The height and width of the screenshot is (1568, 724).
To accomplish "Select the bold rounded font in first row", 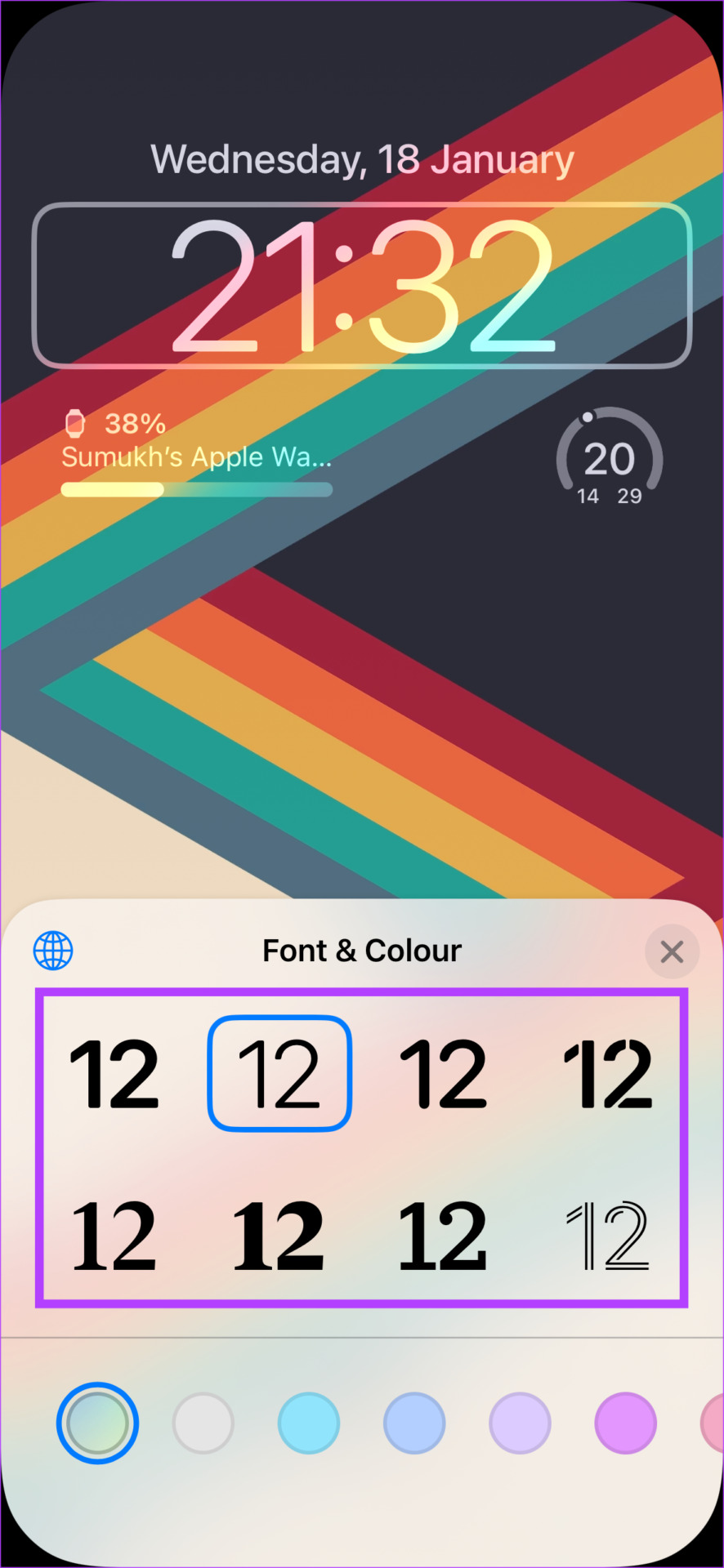I will (444, 1073).
